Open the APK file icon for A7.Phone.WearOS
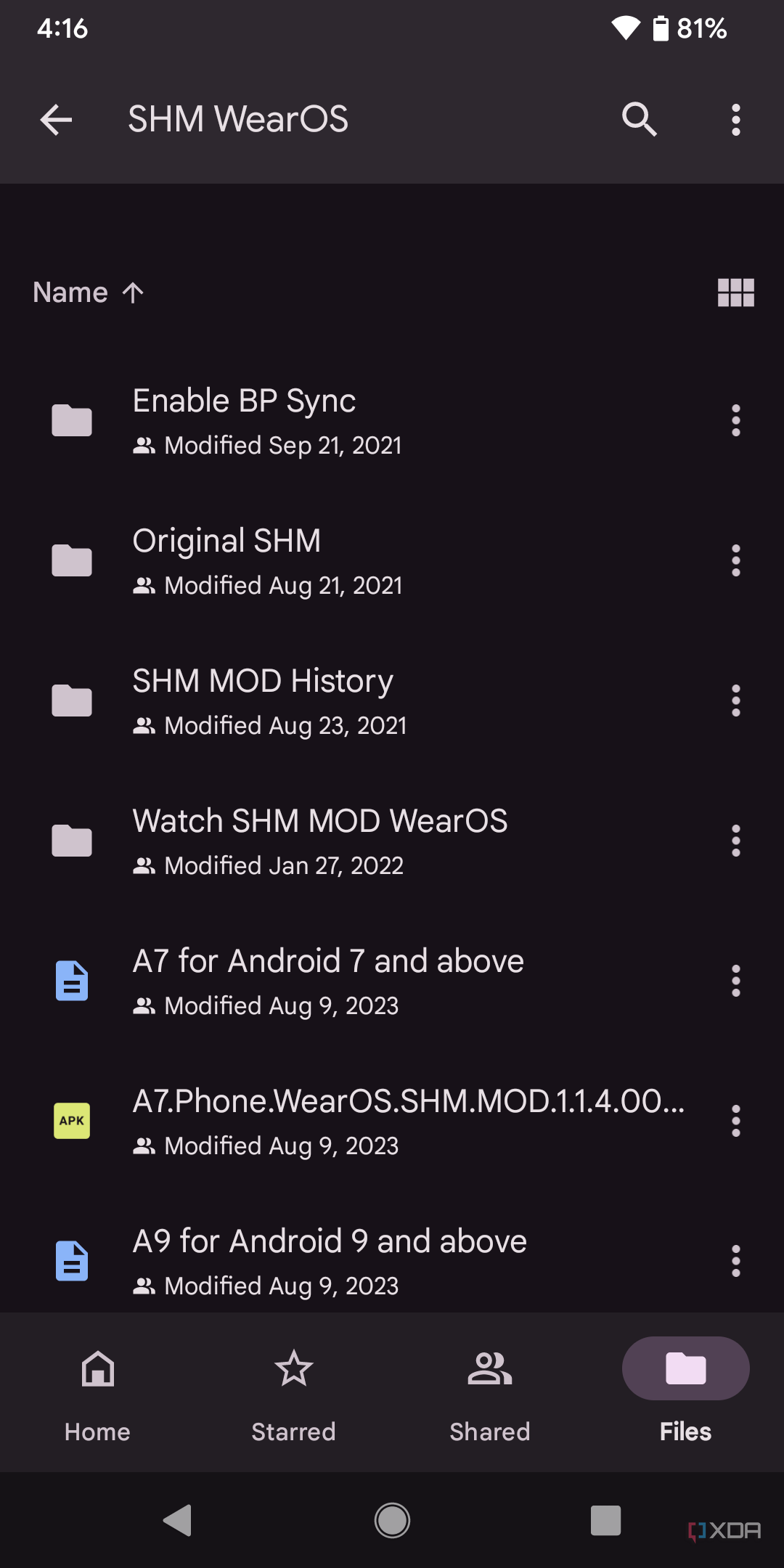Viewport: 784px width, 1568px height. point(71,1120)
